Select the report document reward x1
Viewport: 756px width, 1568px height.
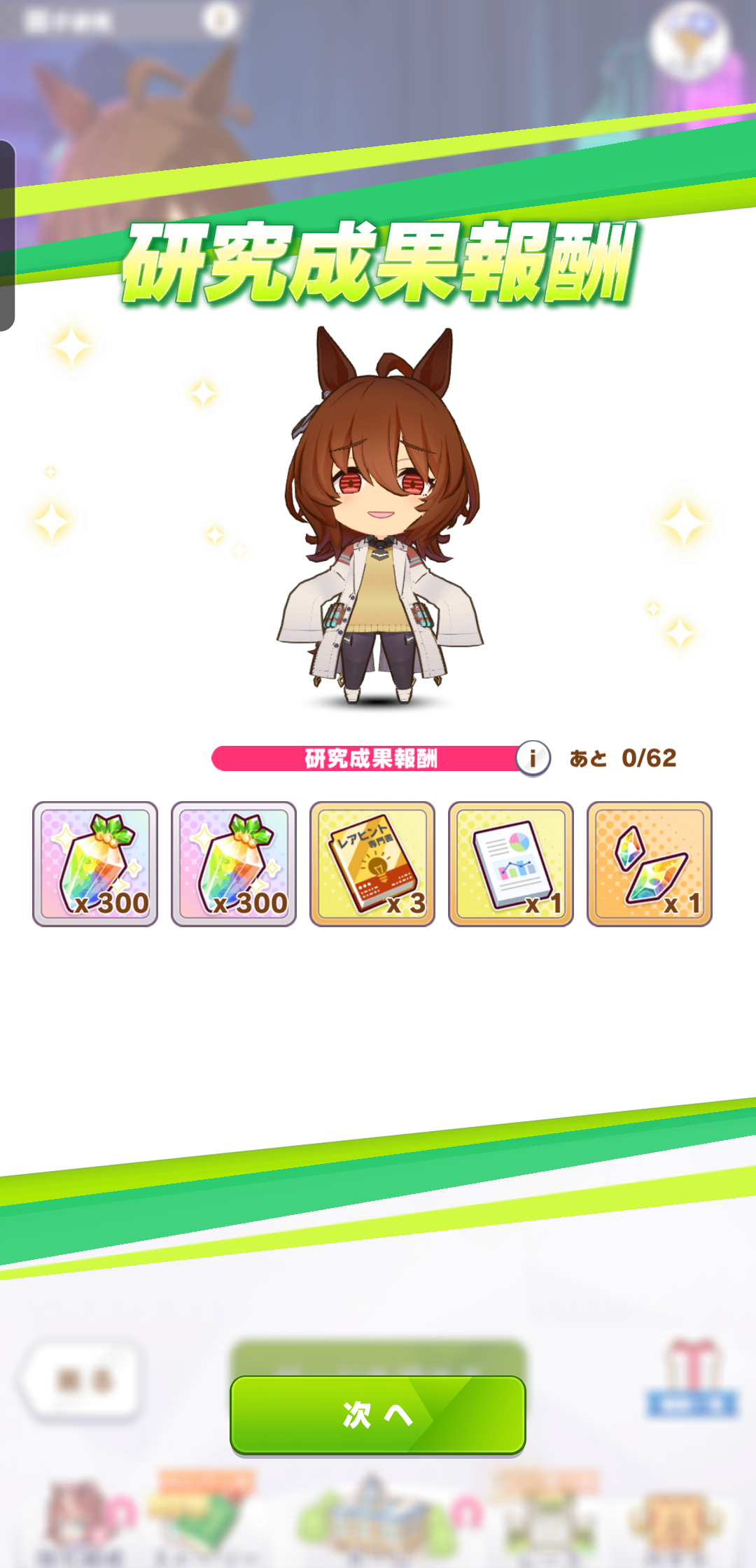pyautogui.click(x=510, y=863)
